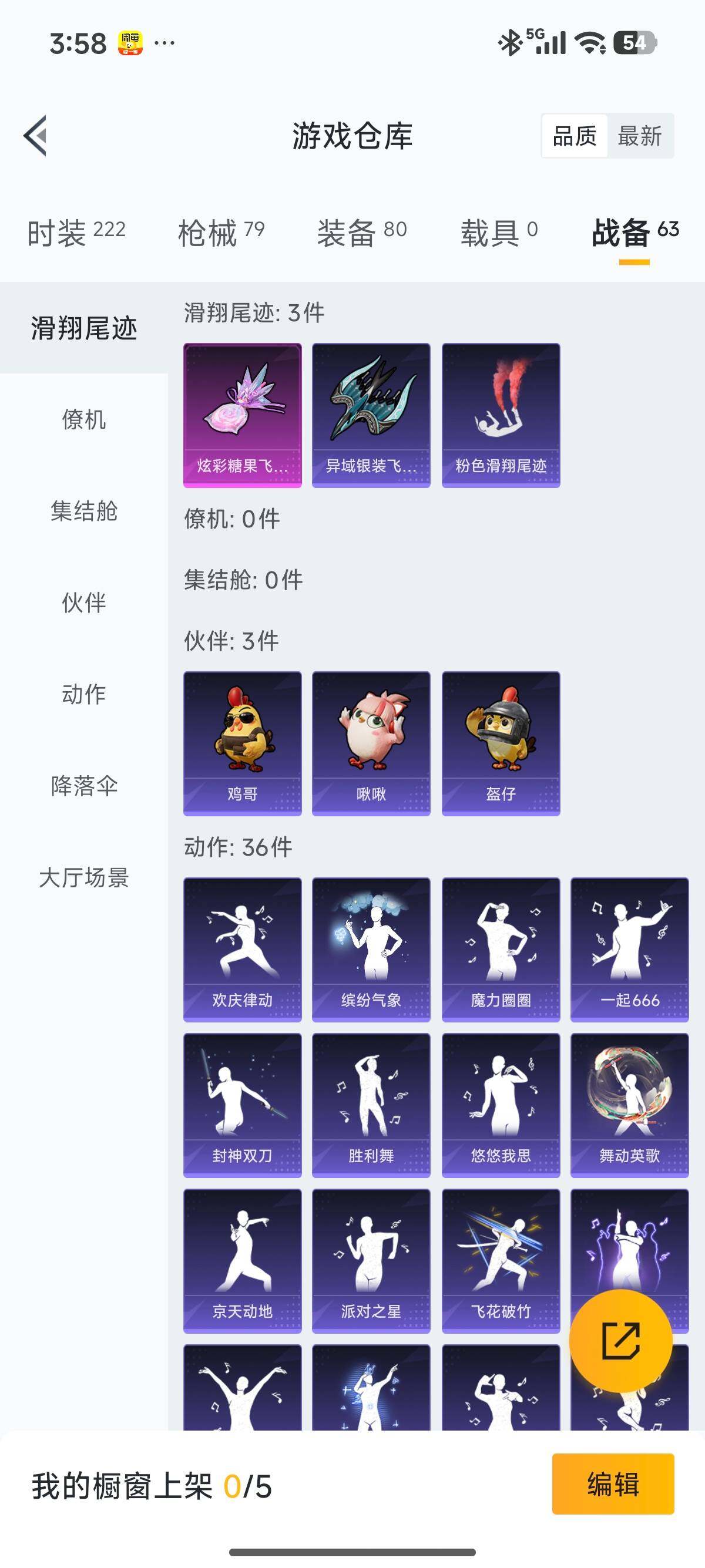Open the 鸡哥 companion card
The height and width of the screenshot is (1568, 705).
[242, 743]
